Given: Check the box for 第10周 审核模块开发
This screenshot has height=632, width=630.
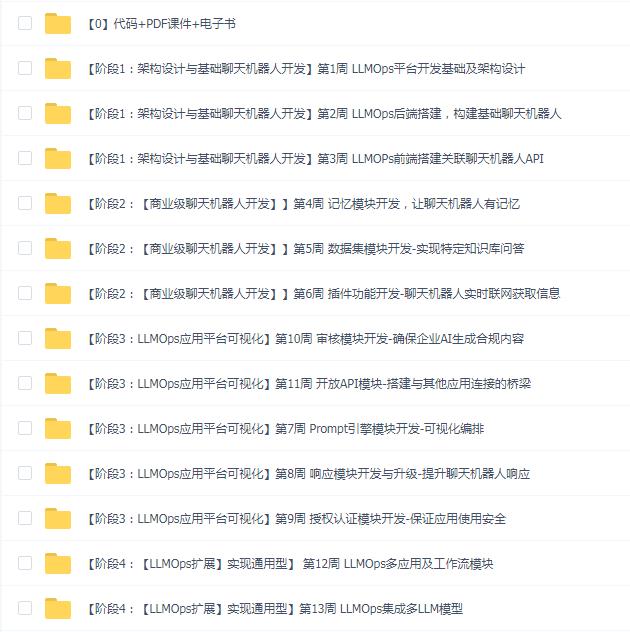Looking at the screenshot, I should point(25,338).
